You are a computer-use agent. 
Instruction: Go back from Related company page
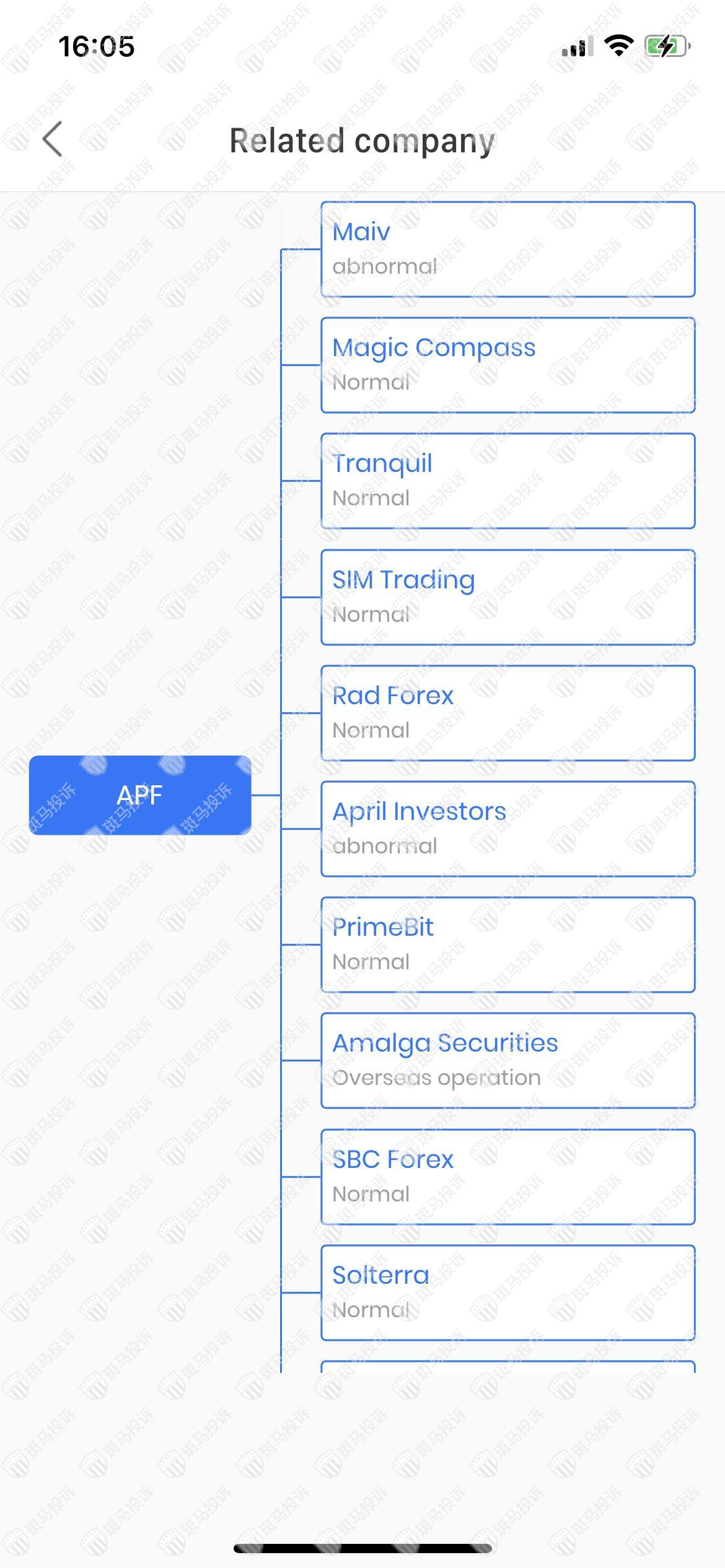tap(53, 139)
